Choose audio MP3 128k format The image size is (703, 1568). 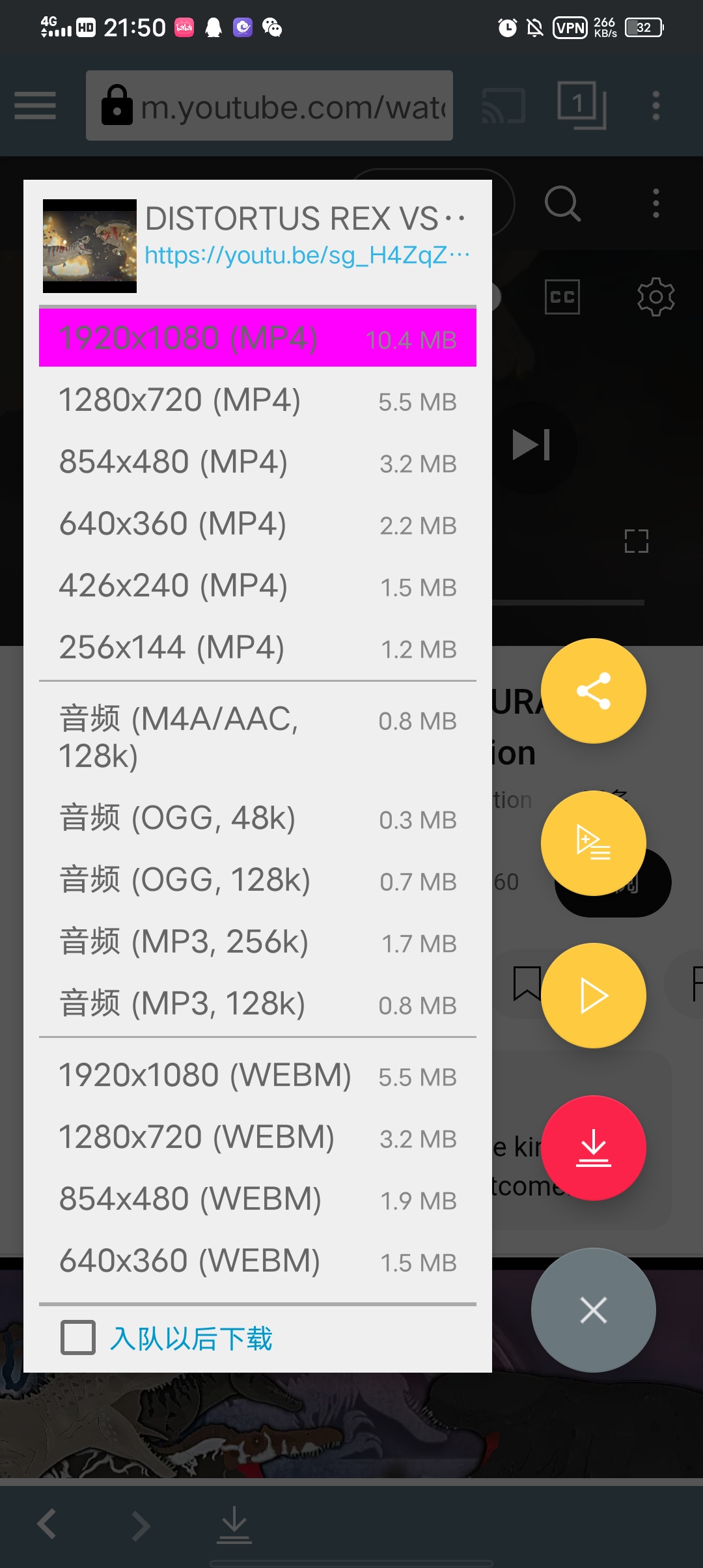click(257, 1004)
